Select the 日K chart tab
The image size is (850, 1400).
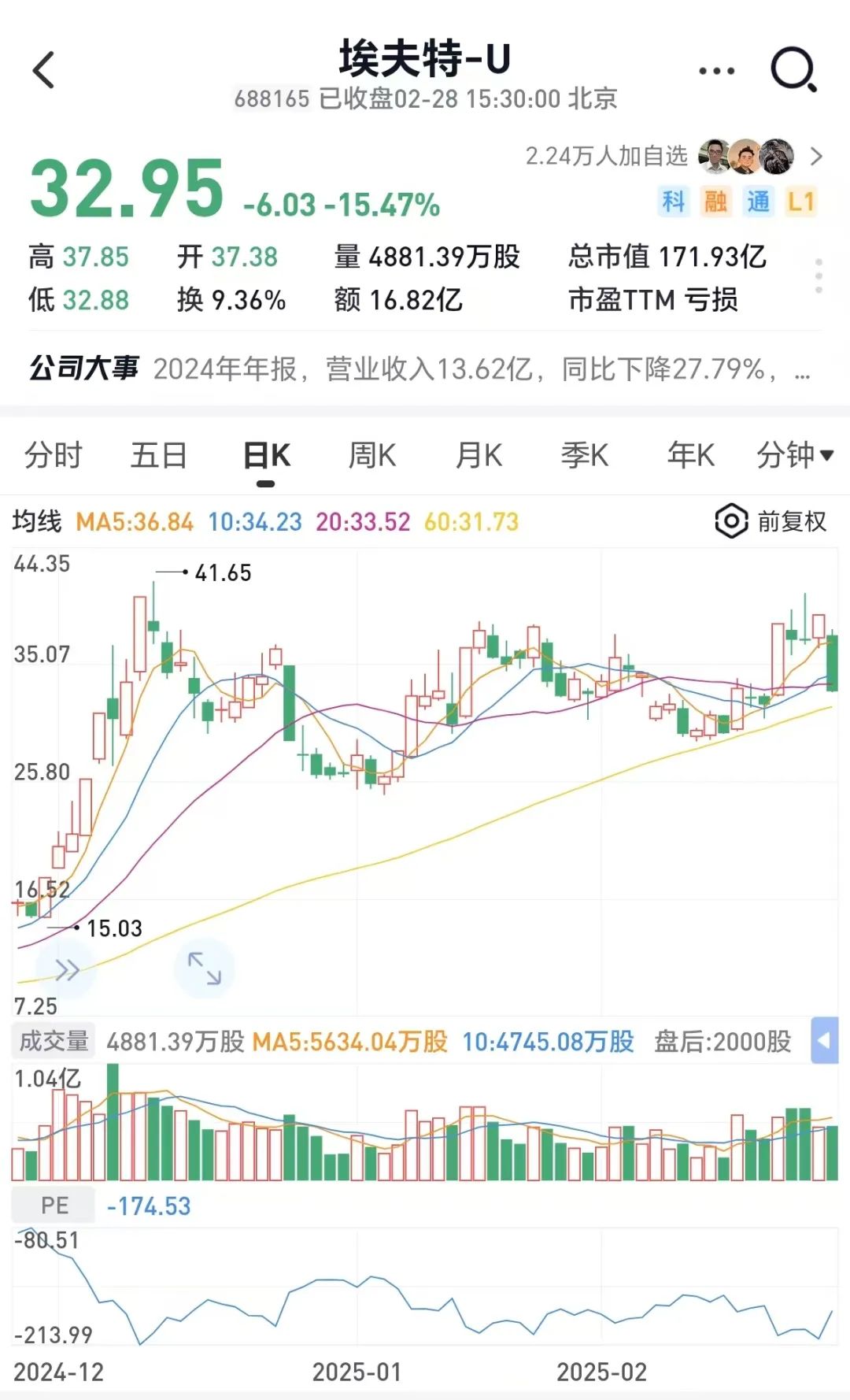(266, 455)
